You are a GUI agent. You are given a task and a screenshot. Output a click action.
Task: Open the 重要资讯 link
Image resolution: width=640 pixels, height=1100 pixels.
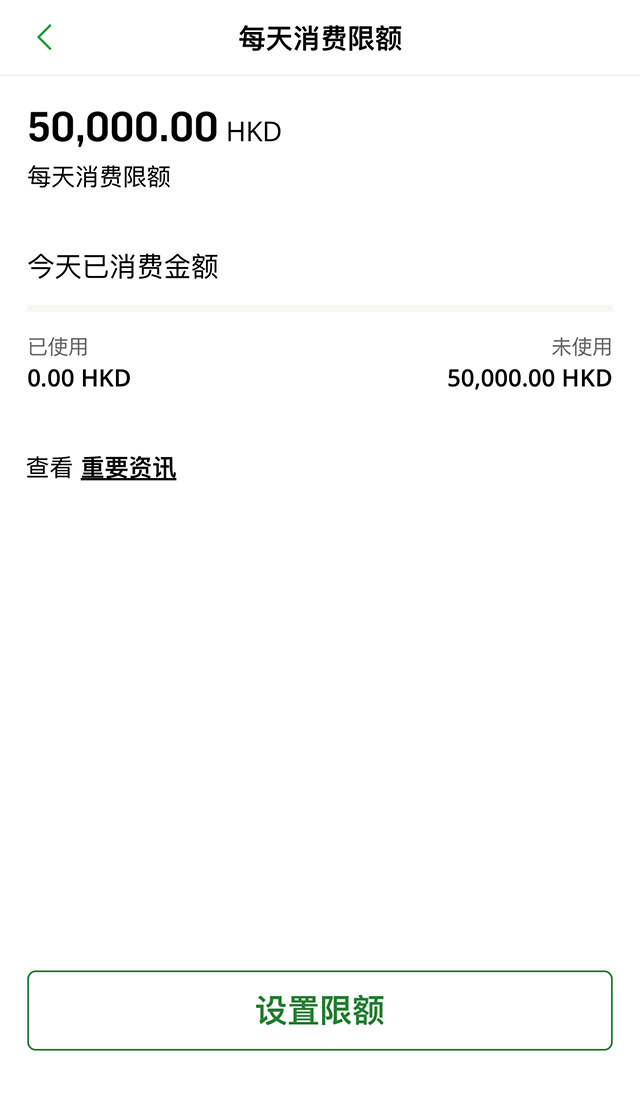pyautogui.click(x=128, y=468)
